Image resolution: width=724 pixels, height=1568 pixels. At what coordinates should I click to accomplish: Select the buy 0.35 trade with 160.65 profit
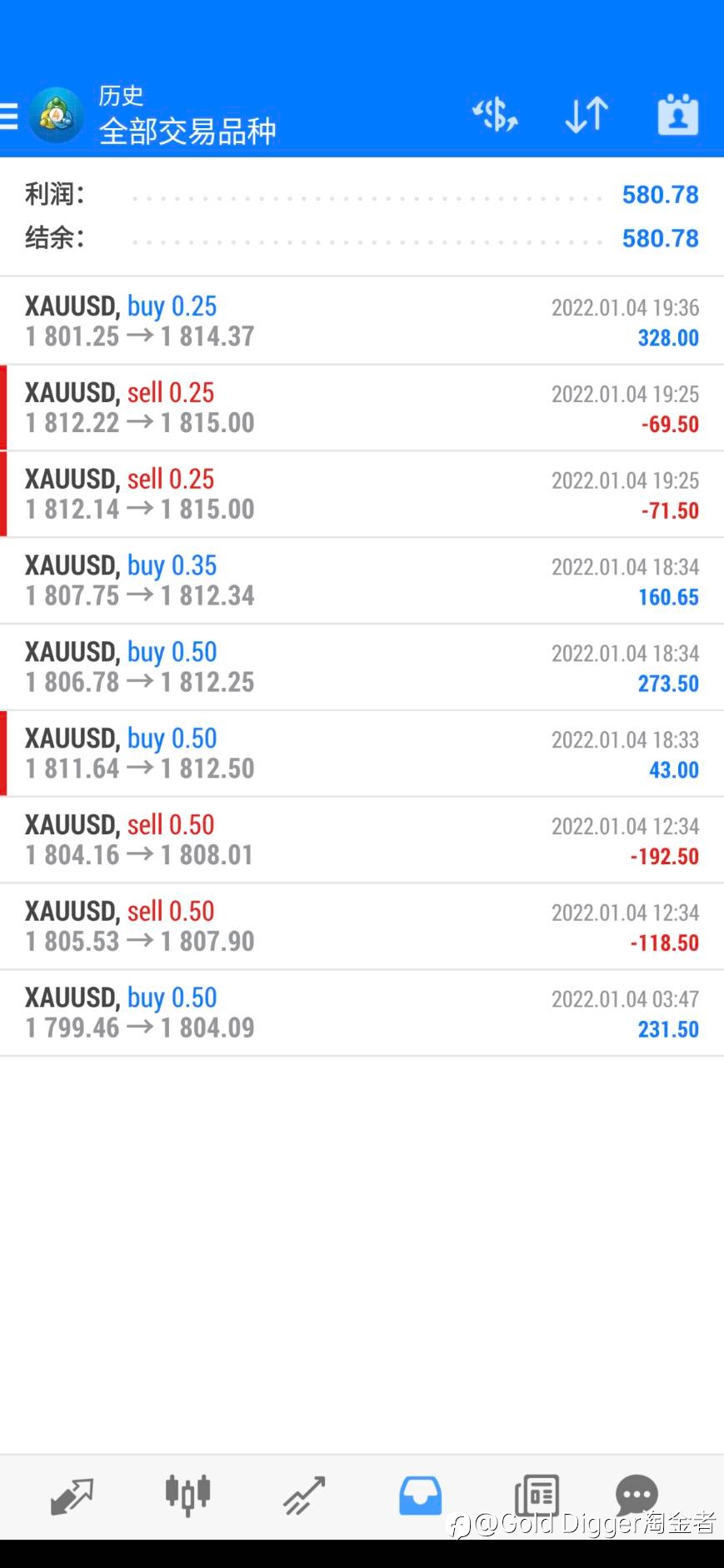[362, 581]
